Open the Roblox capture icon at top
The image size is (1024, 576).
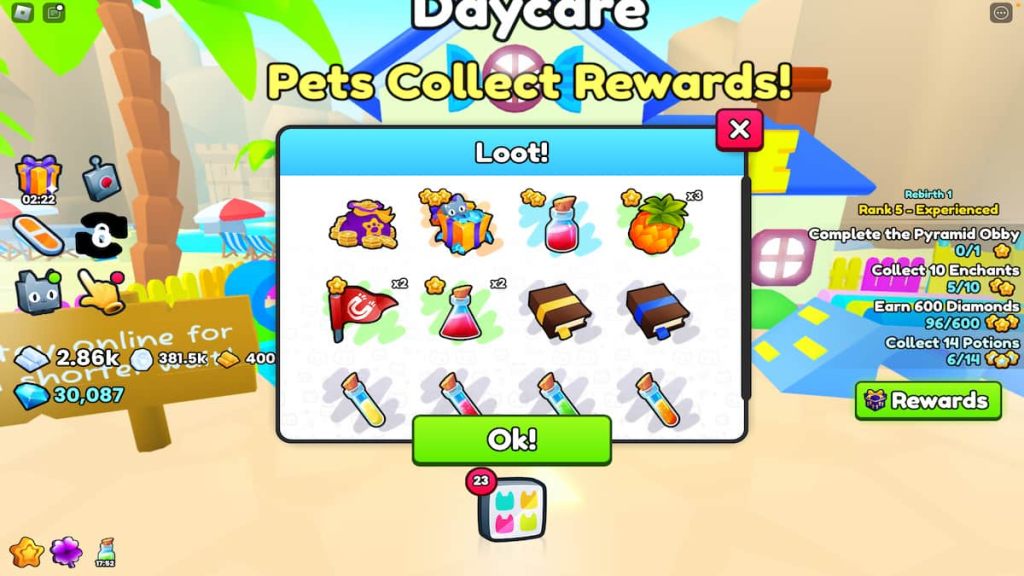coord(54,13)
